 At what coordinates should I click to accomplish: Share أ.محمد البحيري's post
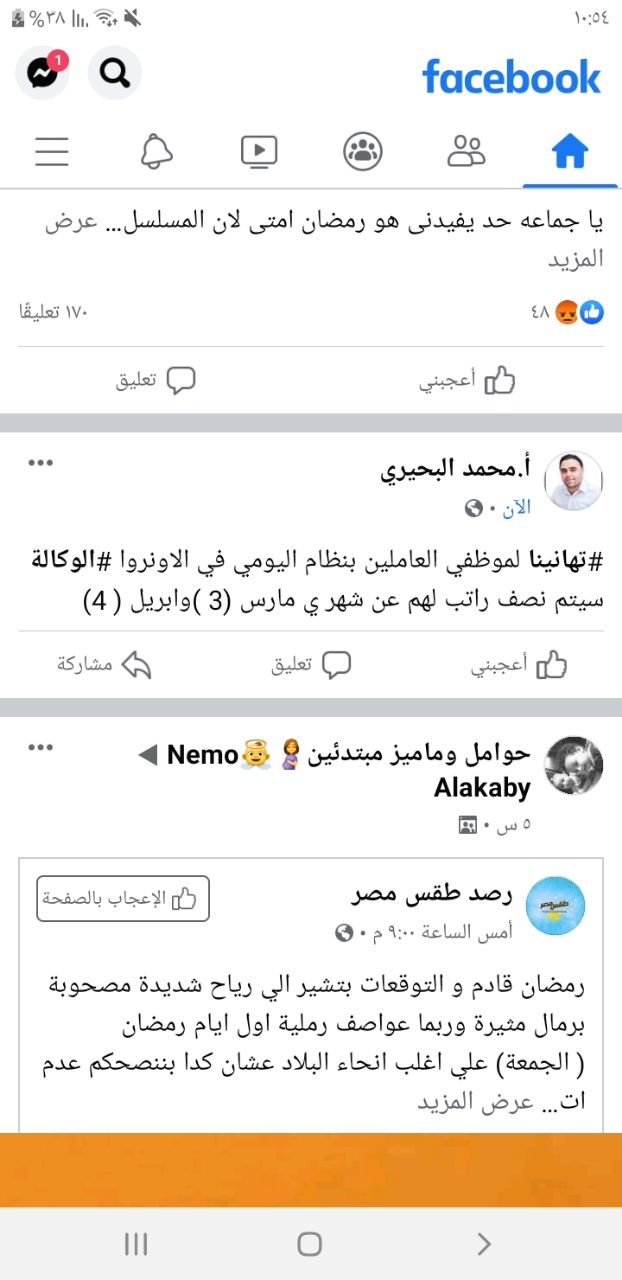[x=104, y=665]
